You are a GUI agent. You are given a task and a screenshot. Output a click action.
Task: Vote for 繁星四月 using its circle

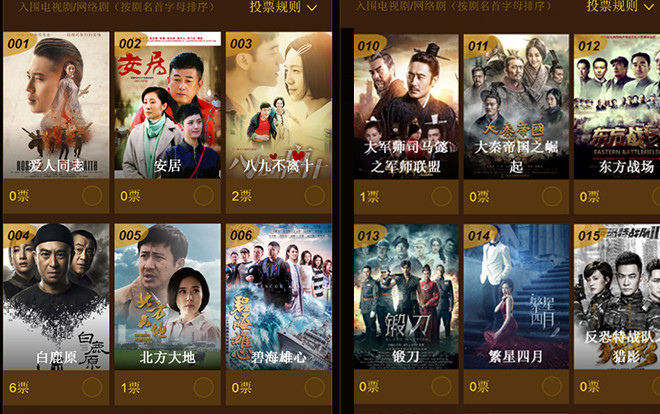click(550, 387)
